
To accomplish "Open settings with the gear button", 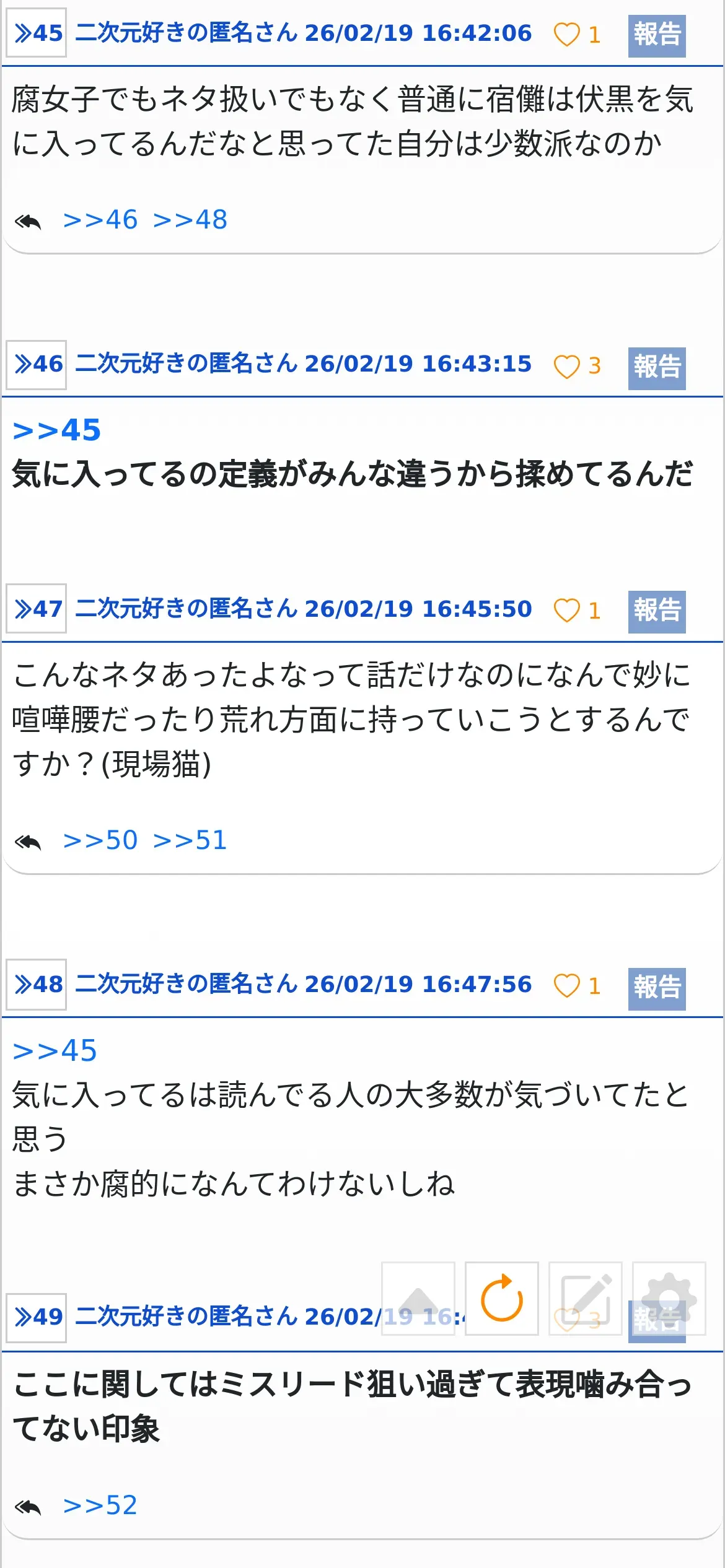I will coord(669,1298).
